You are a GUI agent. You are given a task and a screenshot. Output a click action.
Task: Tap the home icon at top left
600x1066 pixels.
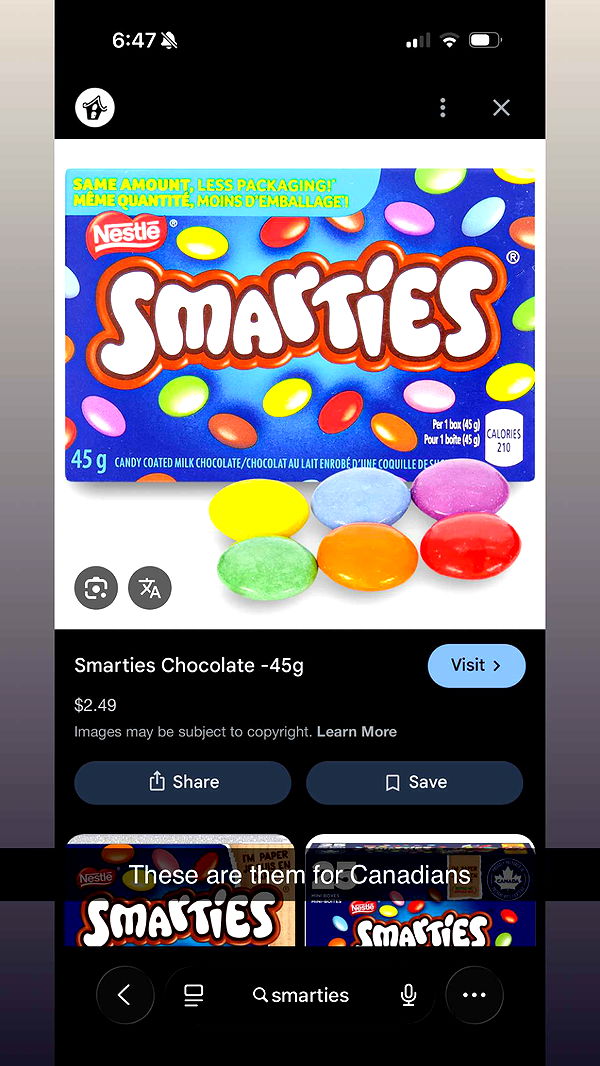[x=95, y=108]
